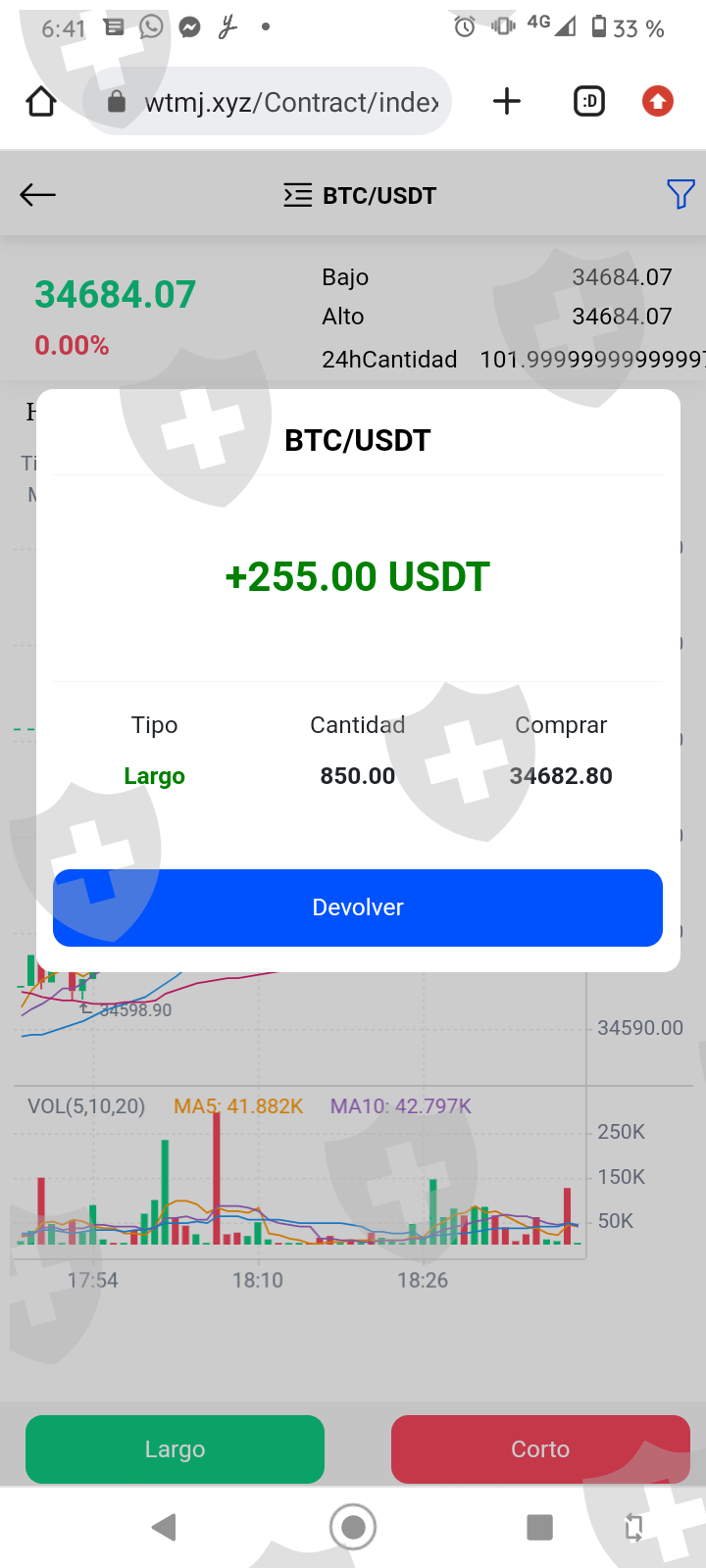This screenshot has height=1568, width=706.
Task: Open a new browser tab
Action: point(507,101)
